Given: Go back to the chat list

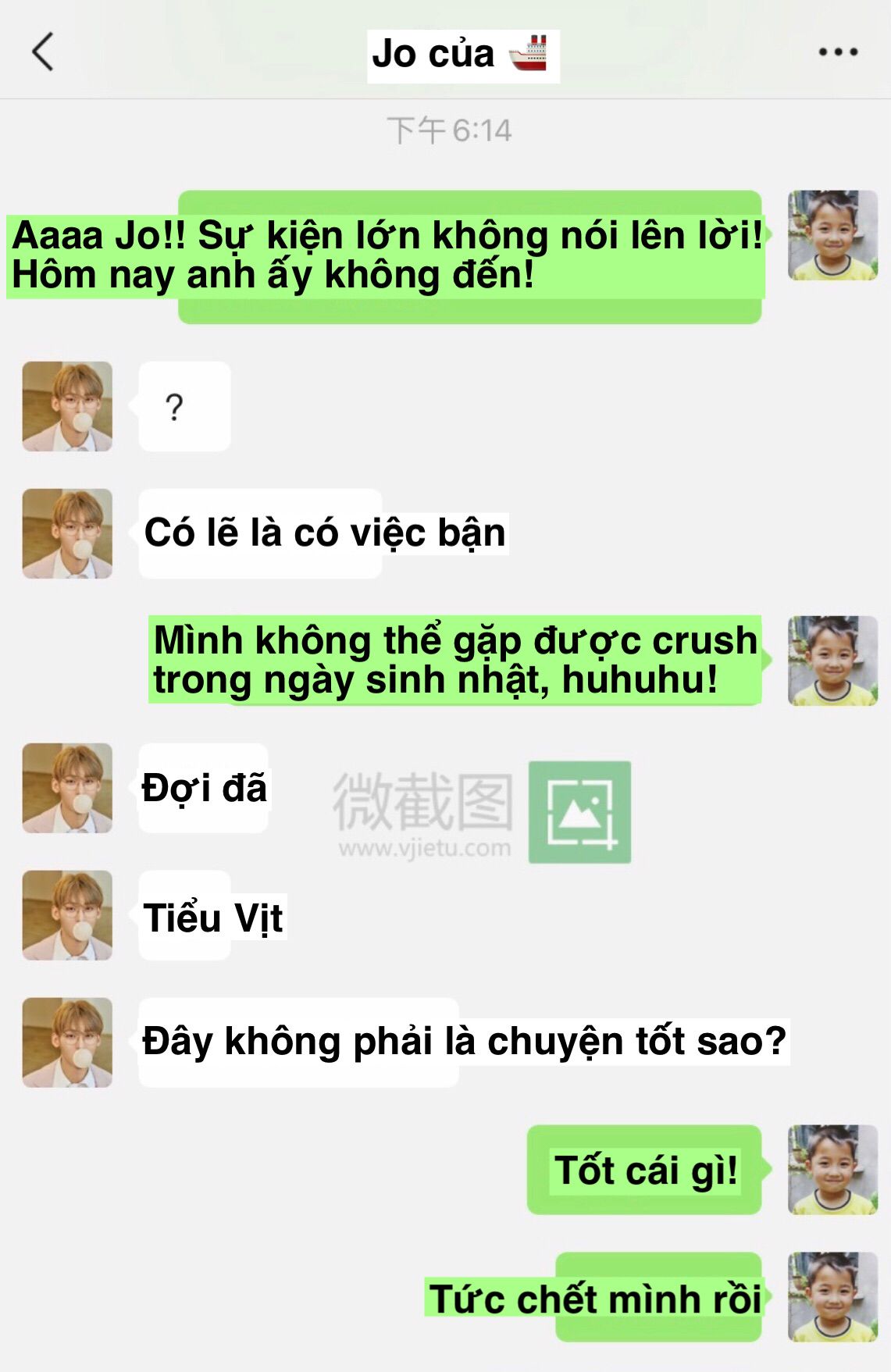Looking at the screenshot, I should click(44, 52).
